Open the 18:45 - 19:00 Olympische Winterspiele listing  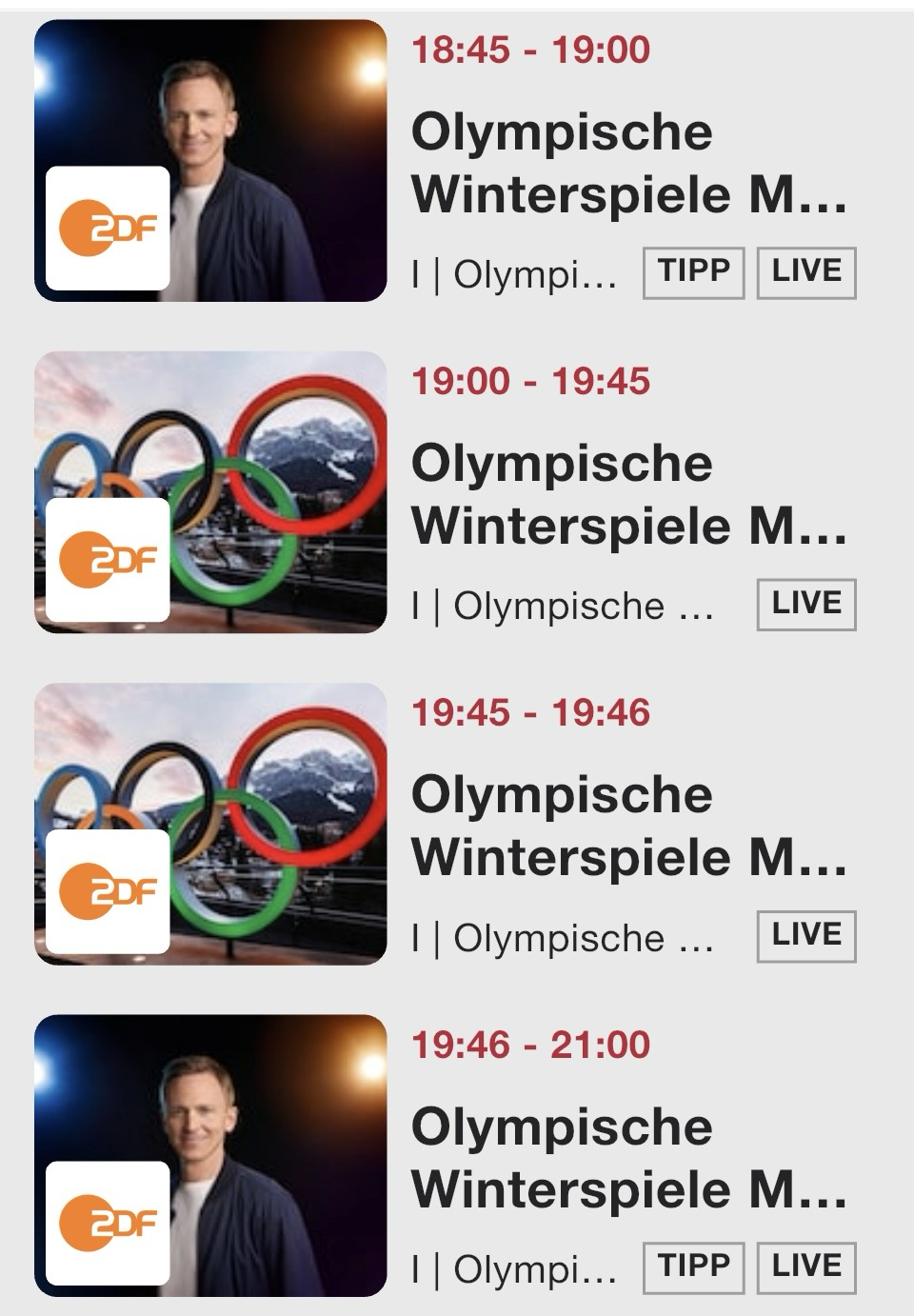(x=628, y=164)
